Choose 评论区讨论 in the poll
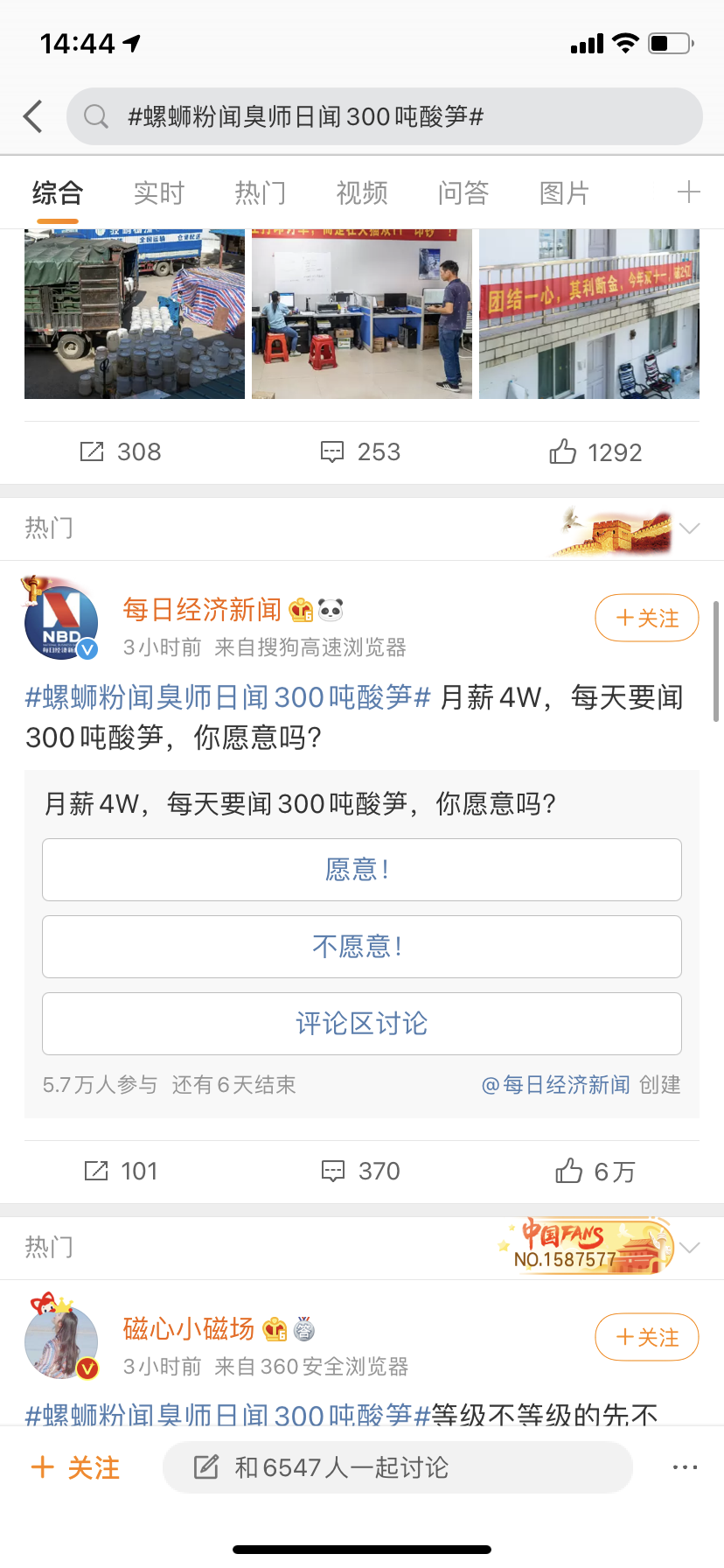Viewport: 724px width, 1568px height. (361, 1023)
